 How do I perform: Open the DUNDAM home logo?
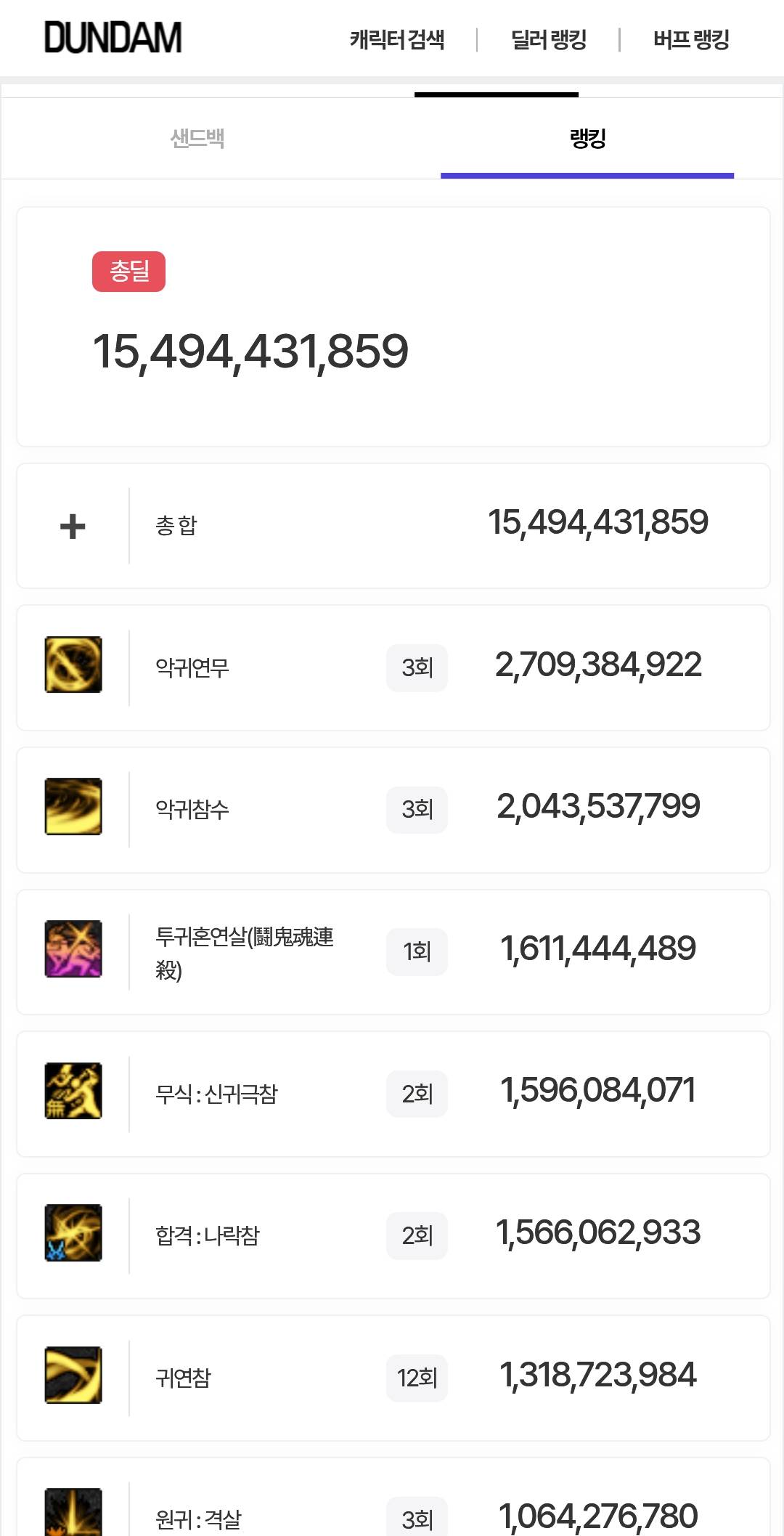113,38
